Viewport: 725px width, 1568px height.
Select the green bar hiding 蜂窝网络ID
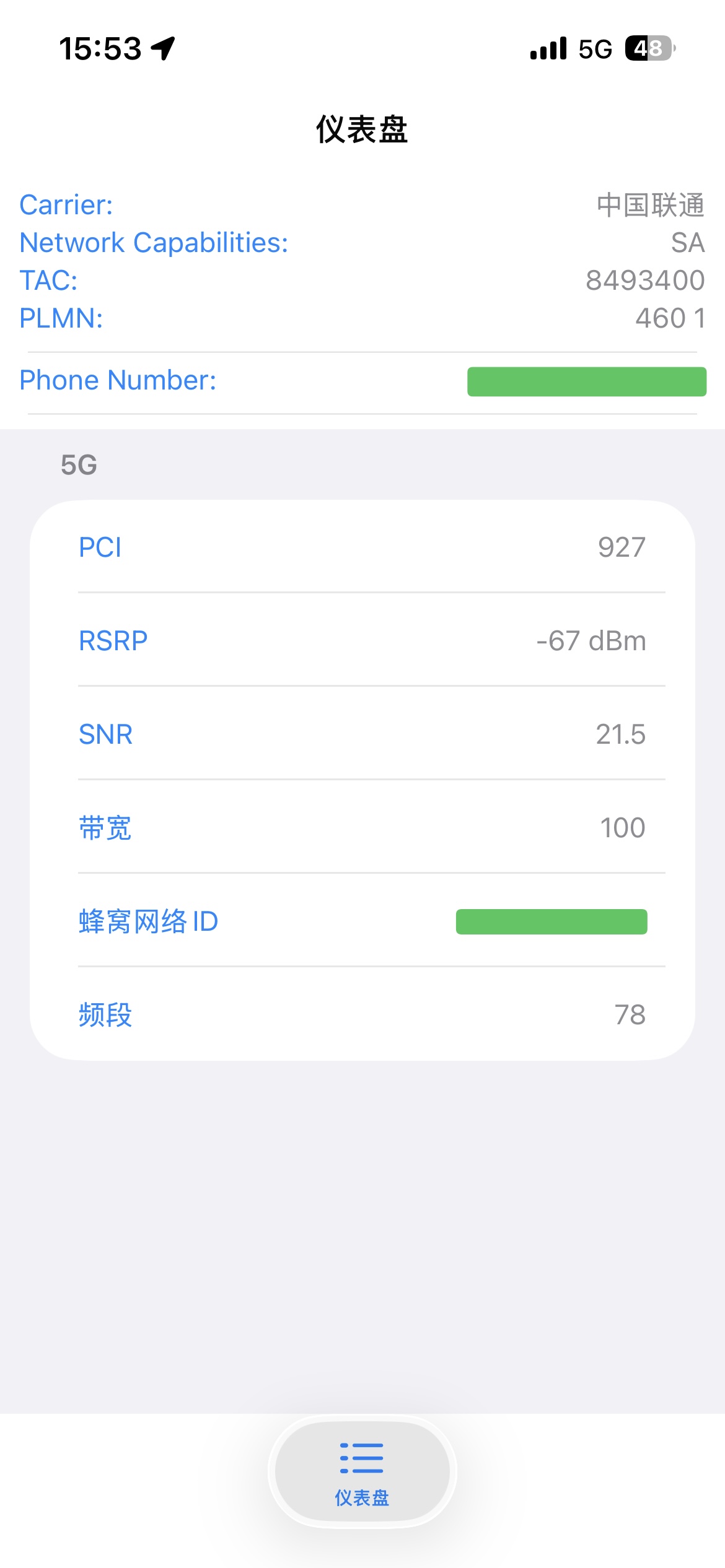click(550, 922)
